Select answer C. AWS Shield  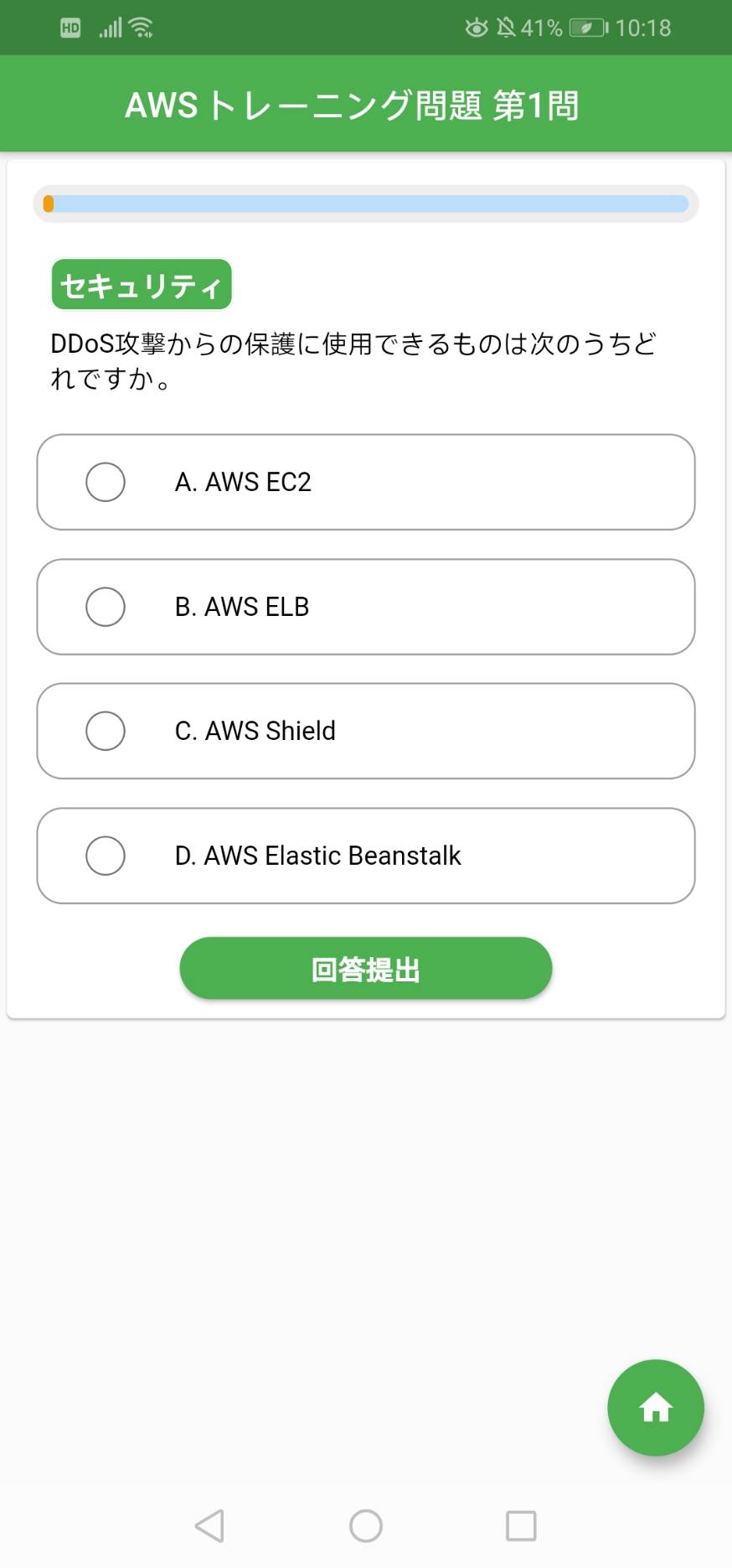pyautogui.click(x=106, y=731)
